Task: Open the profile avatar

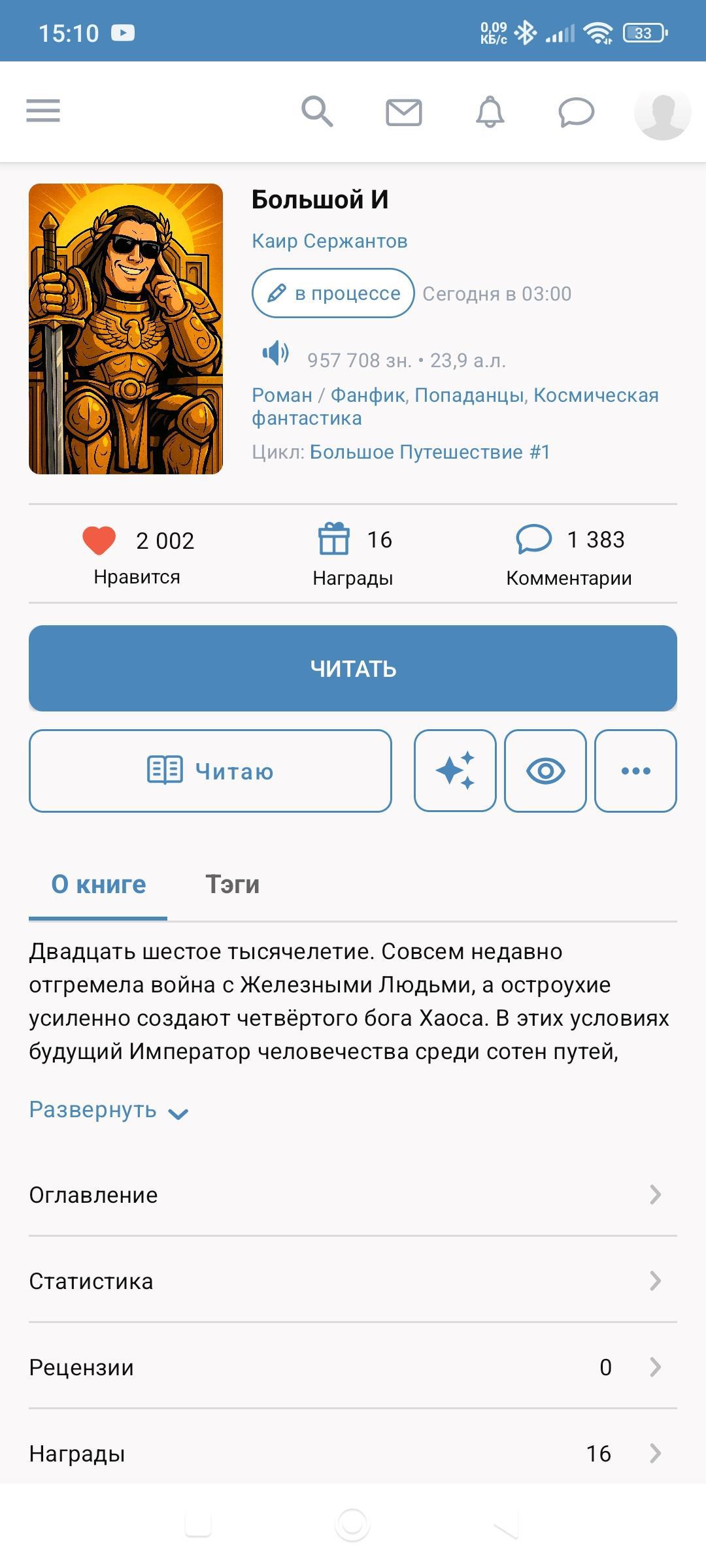Action: pyautogui.click(x=662, y=112)
